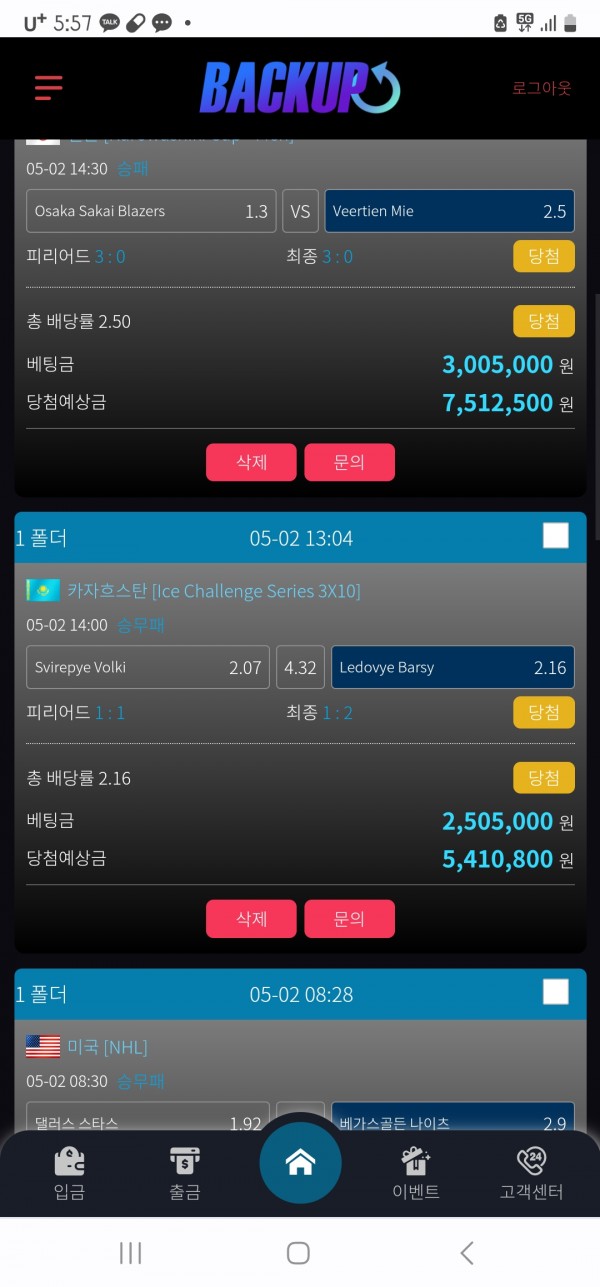
Task: Delete the 3,005,000 원 bet slip
Action: click(251, 462)
